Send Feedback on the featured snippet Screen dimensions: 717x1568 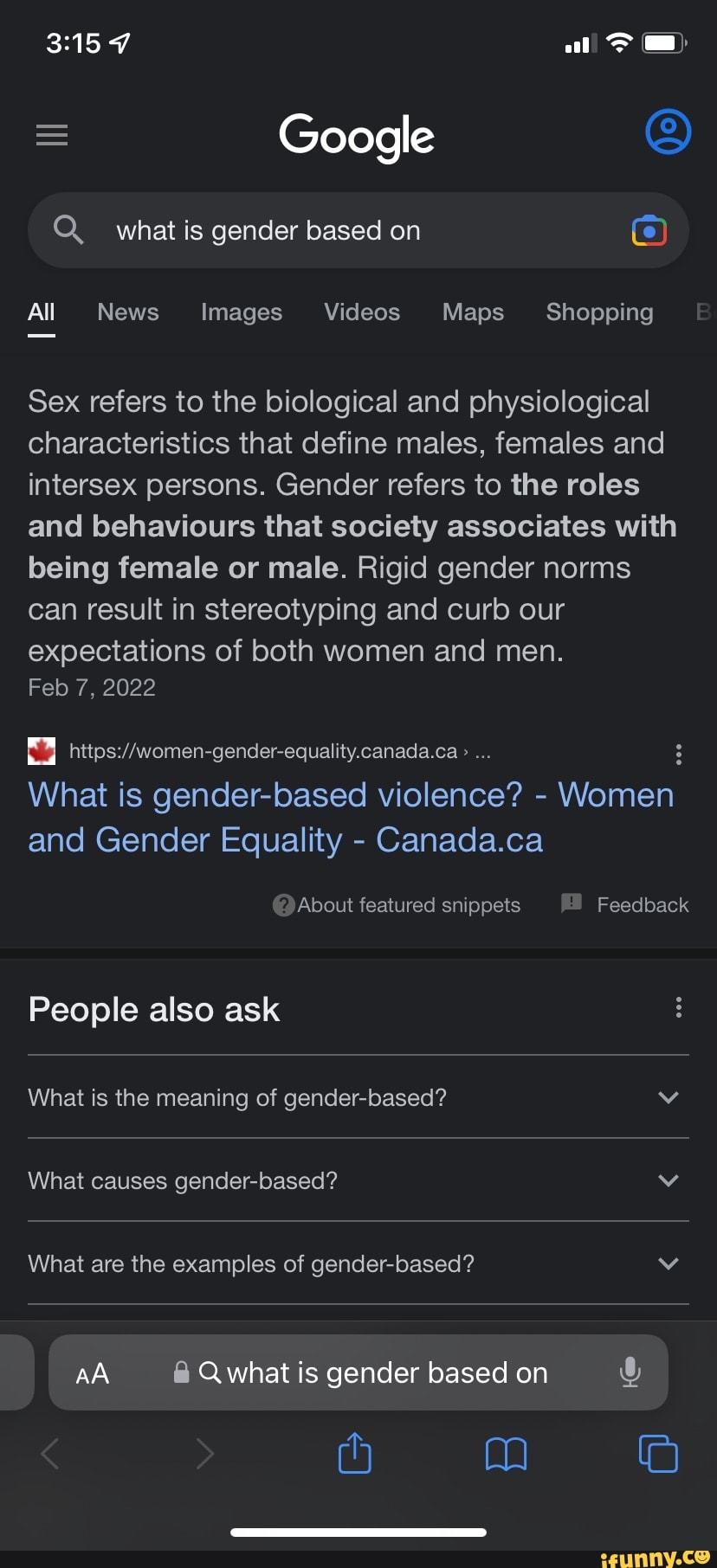(625, 905)
